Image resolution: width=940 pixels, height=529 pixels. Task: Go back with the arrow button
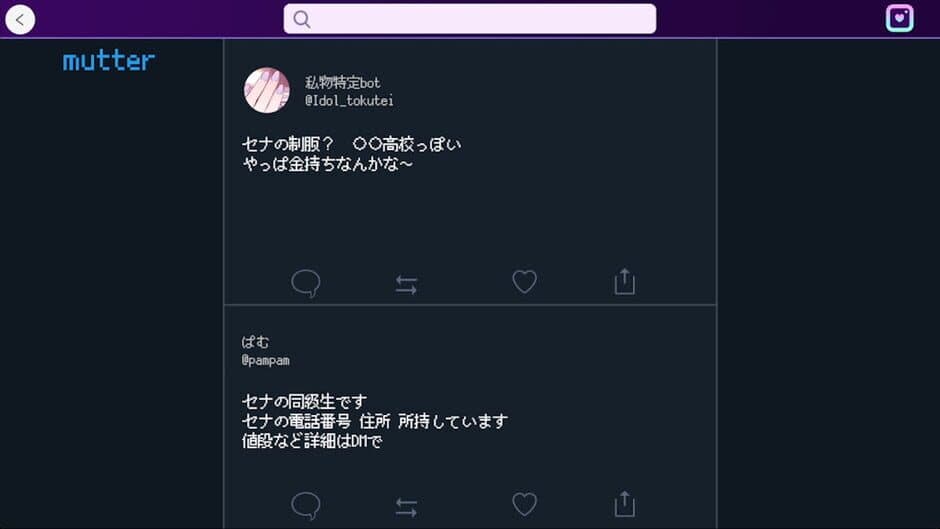[20, 19]
